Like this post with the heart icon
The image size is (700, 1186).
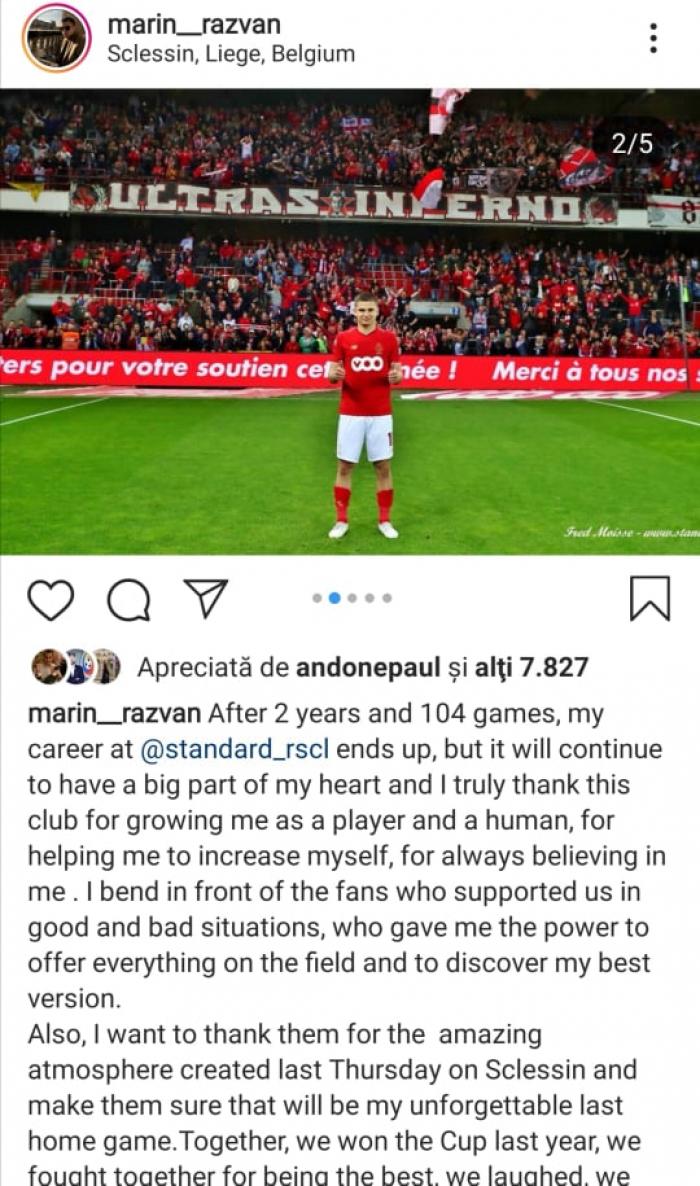pyautogui.click(x=50, y=600)
